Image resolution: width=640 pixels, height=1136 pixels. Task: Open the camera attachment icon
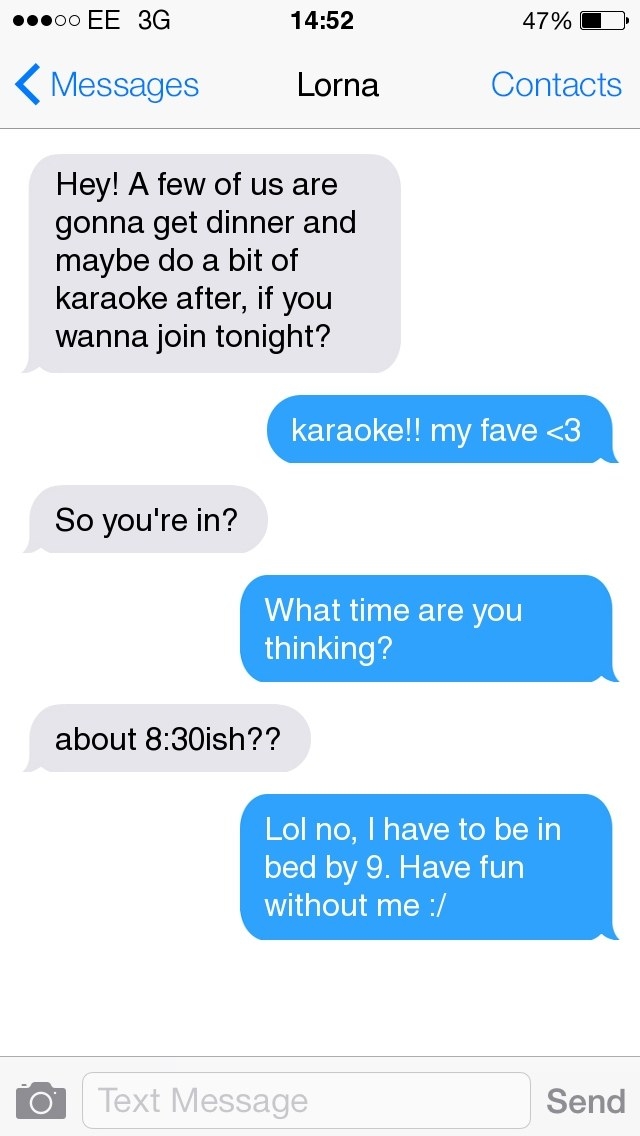click(x=41, y=1100)
